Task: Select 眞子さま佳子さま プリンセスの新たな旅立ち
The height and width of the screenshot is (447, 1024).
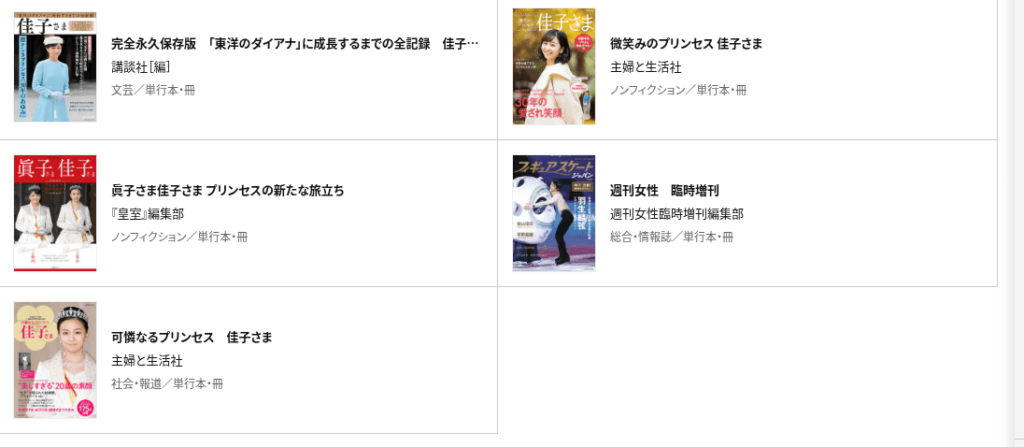Action: point(228,190)
